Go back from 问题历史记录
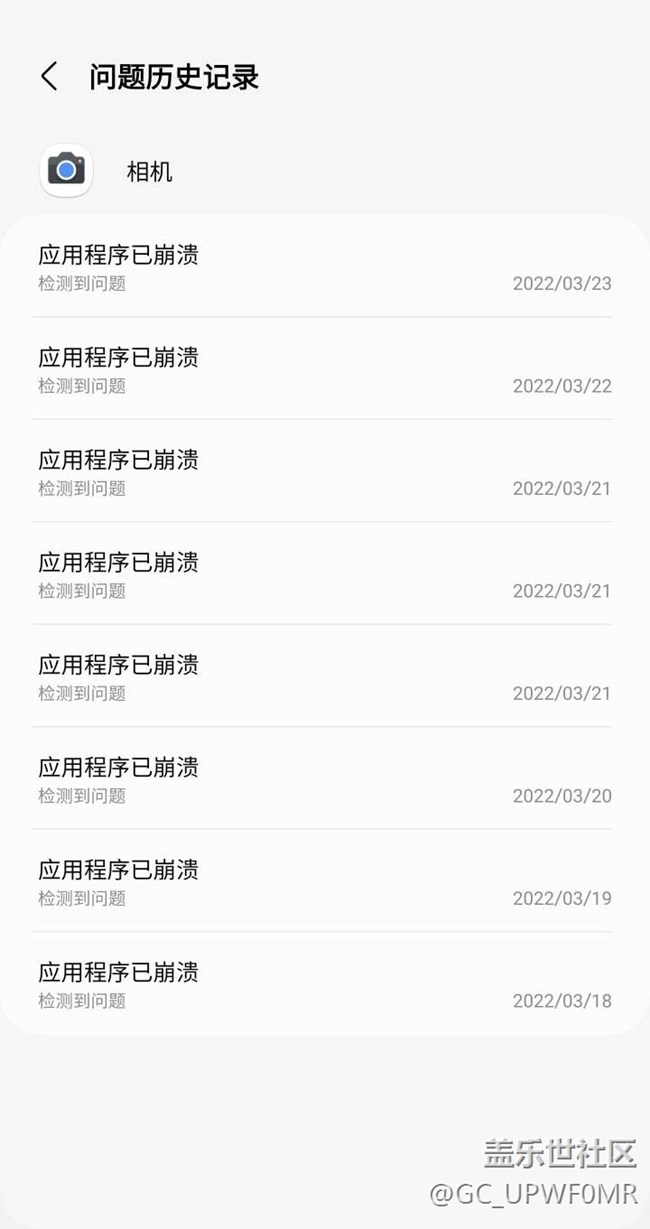 click(49, 77)
